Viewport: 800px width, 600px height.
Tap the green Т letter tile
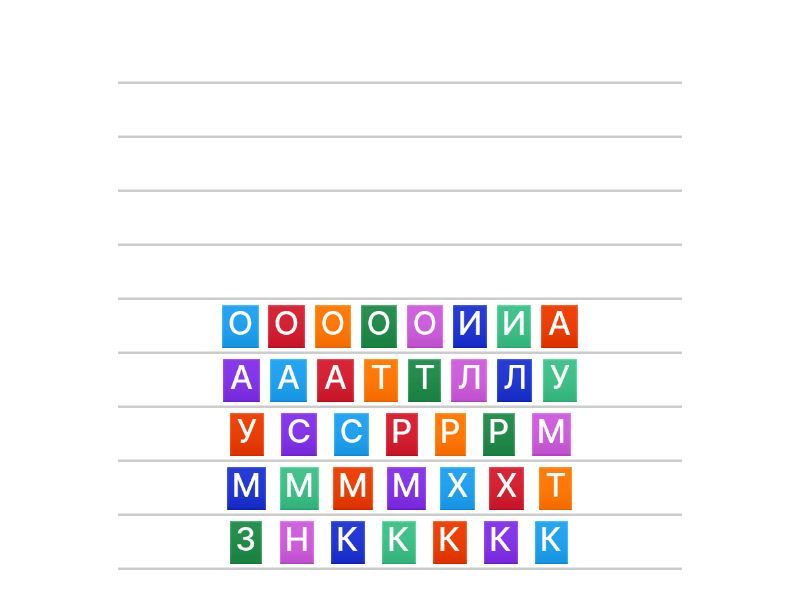tap(425, 380)
